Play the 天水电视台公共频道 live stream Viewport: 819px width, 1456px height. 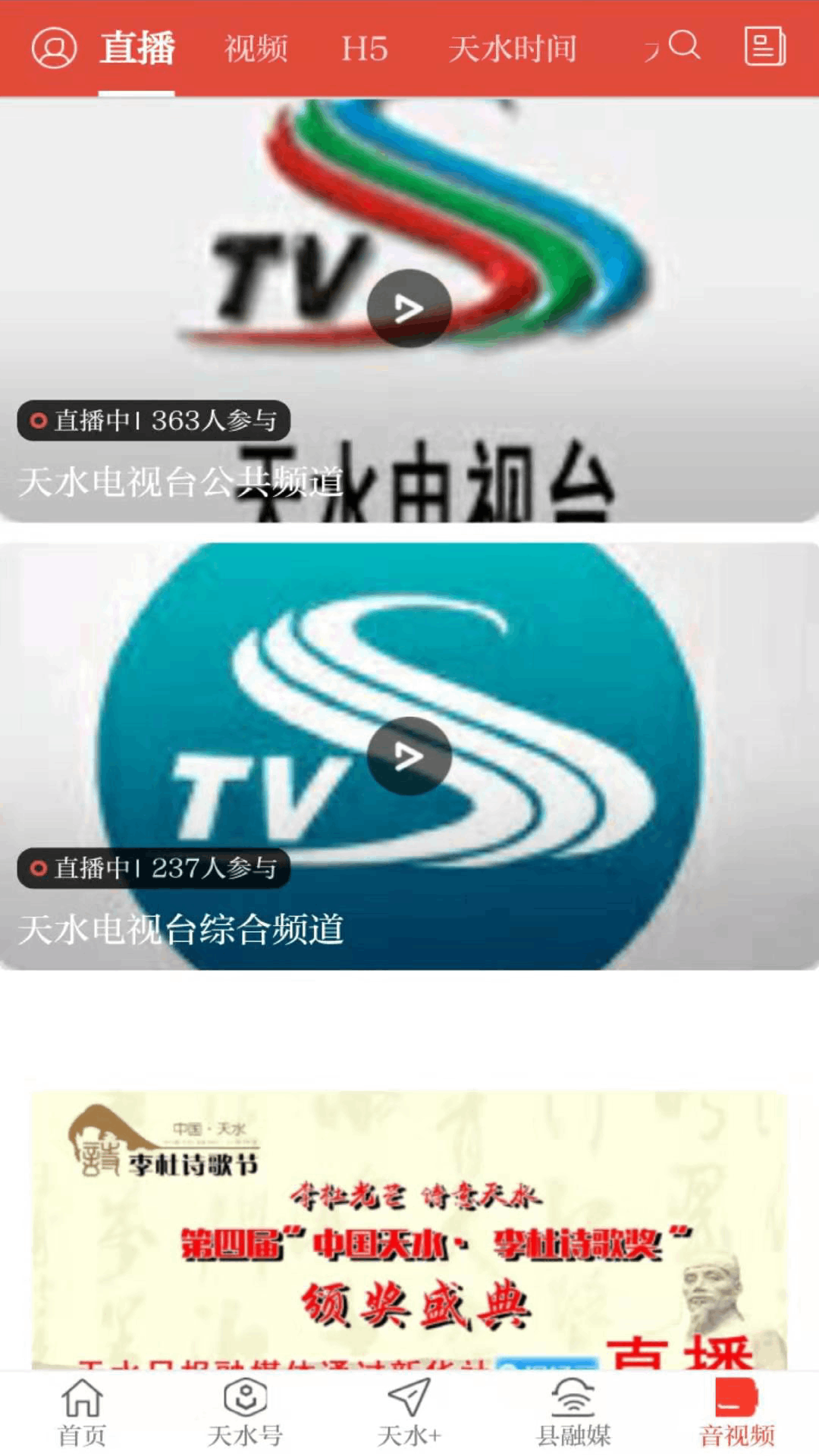(x=409, y=309)
